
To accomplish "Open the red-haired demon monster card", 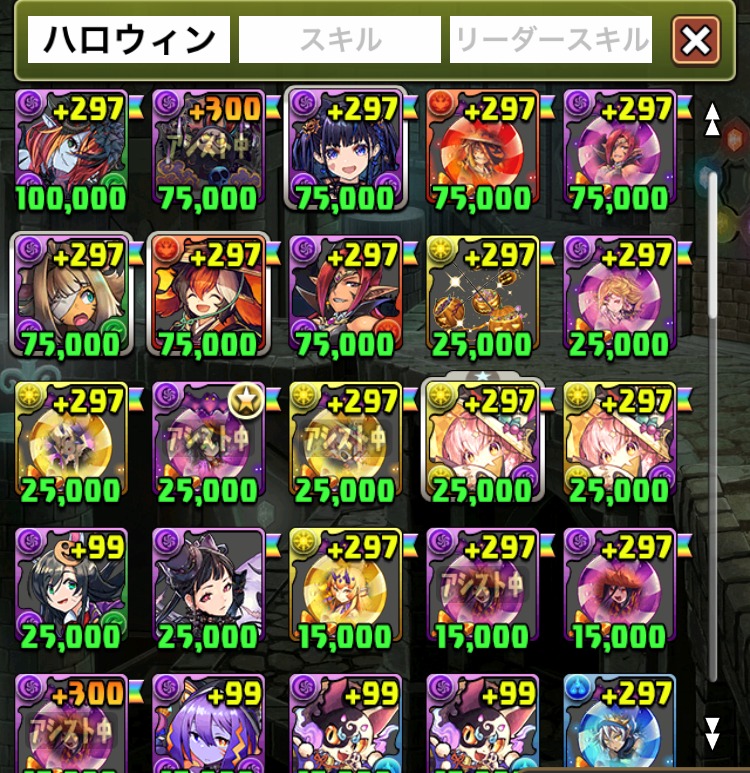I will pyautogui.click(x=345, y=296).
